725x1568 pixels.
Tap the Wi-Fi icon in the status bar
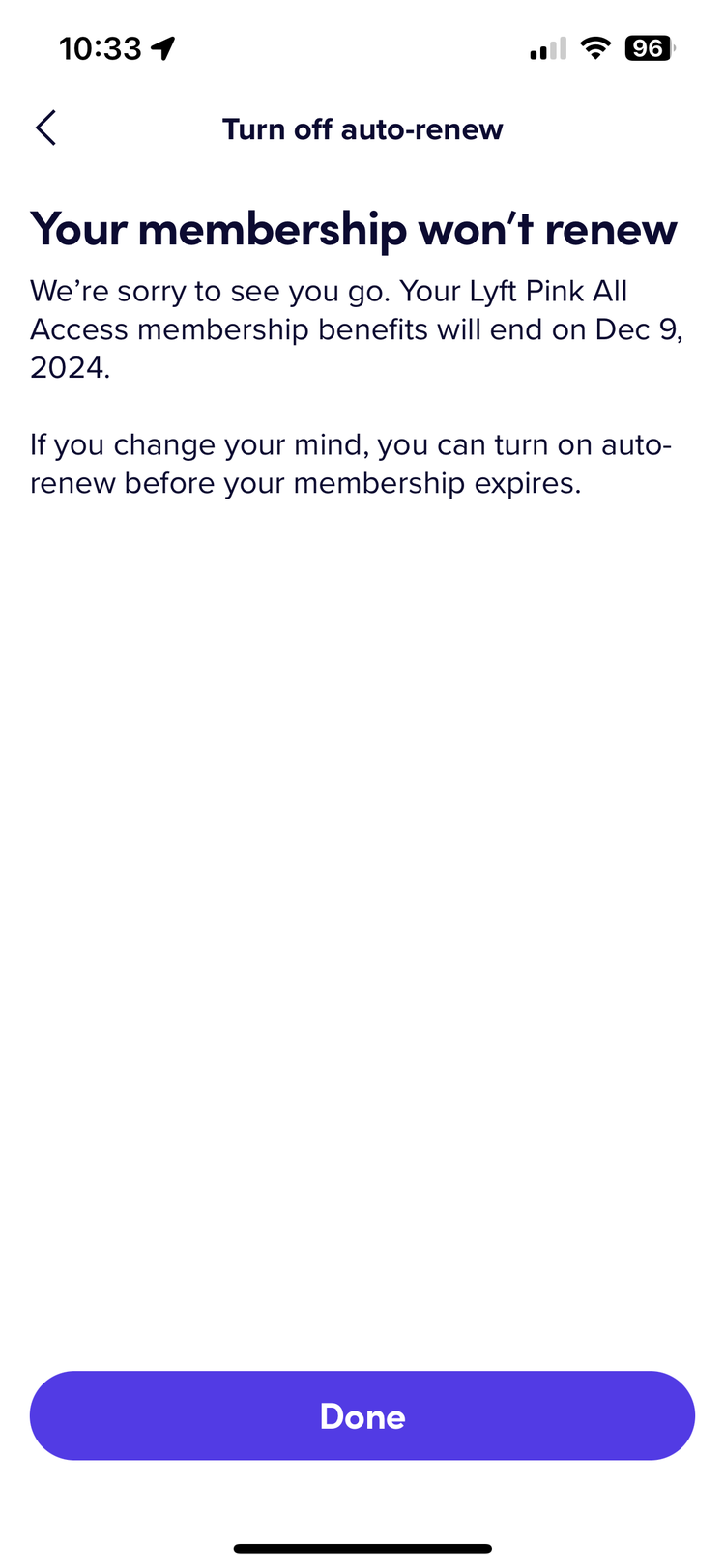tap(595, 48)
